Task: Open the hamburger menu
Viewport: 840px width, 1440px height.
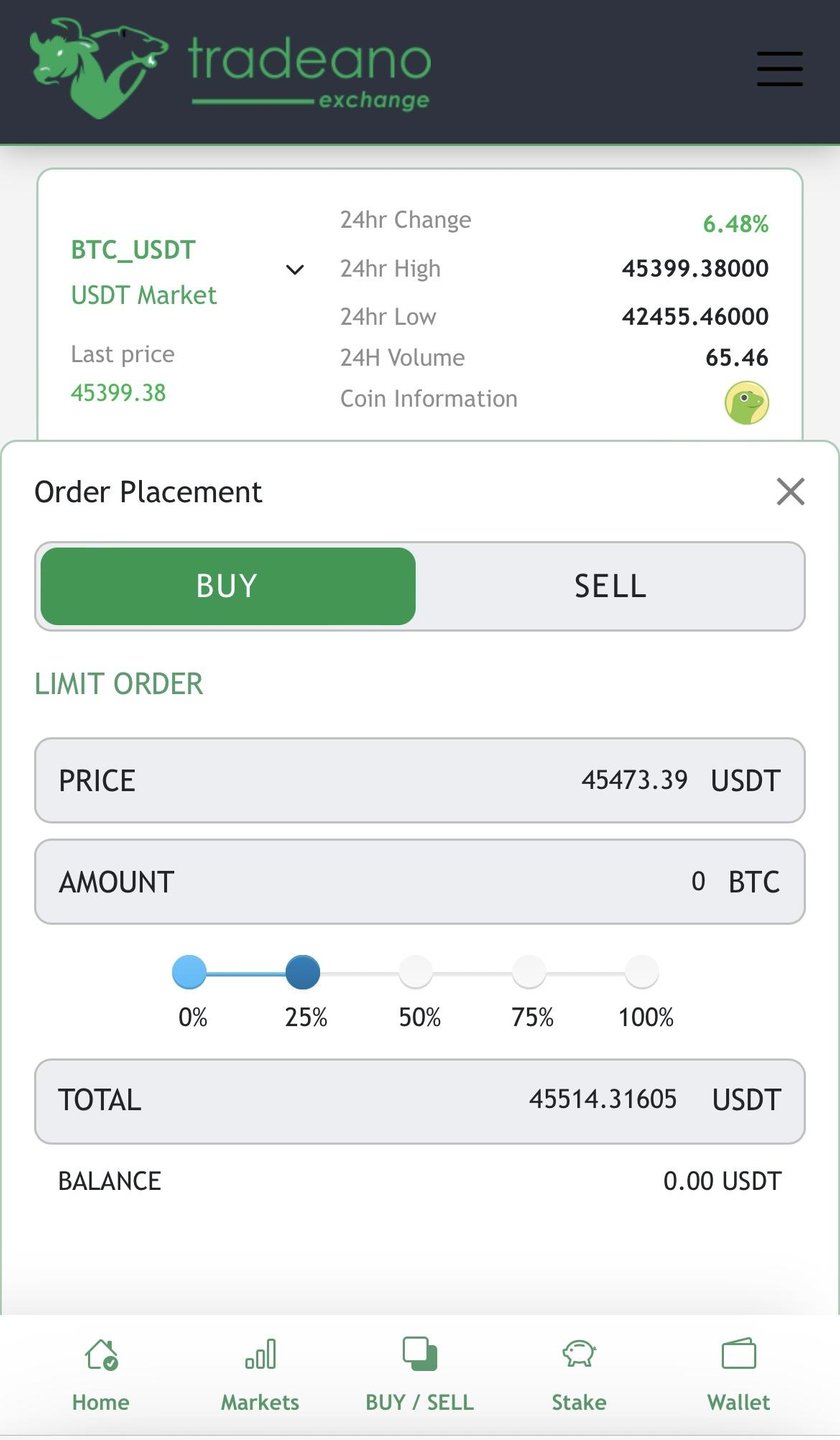Action: click(x=779, y=69)
